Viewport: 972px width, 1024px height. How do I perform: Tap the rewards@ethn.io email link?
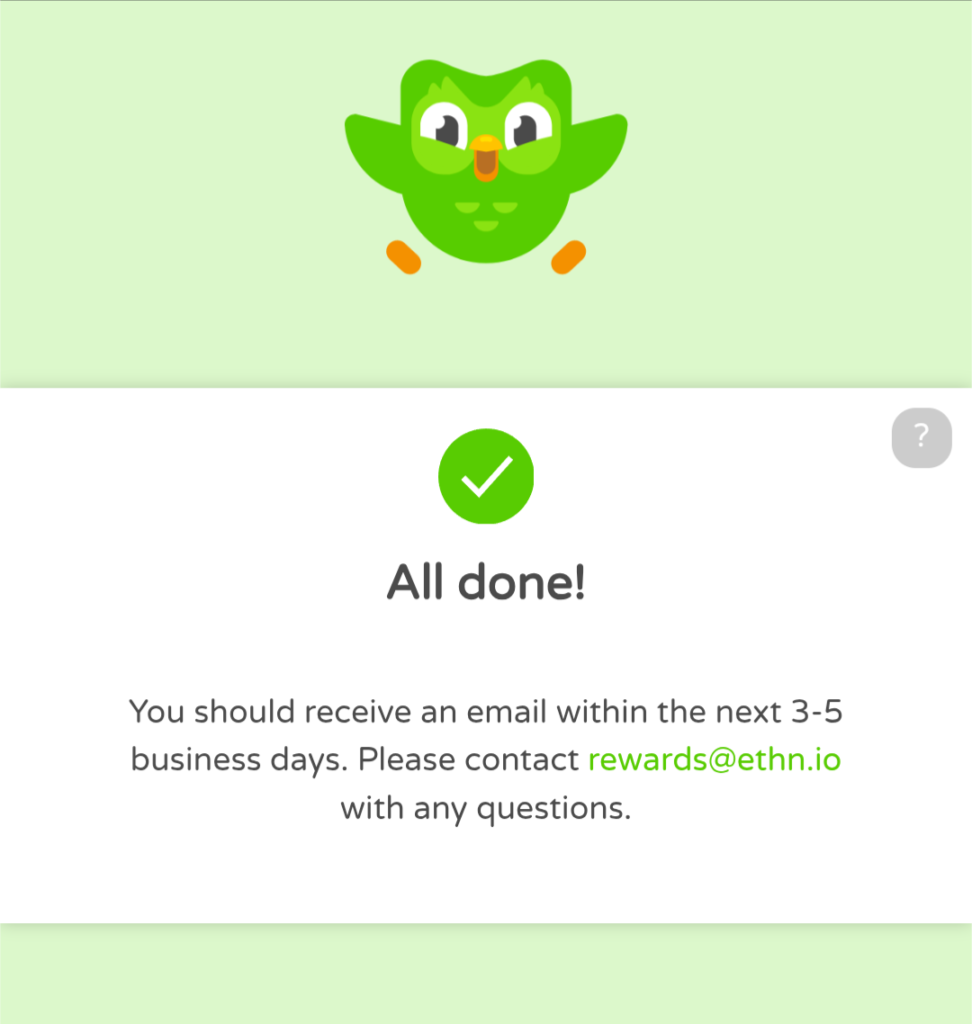pyautogui.click(x=714, y=760)
